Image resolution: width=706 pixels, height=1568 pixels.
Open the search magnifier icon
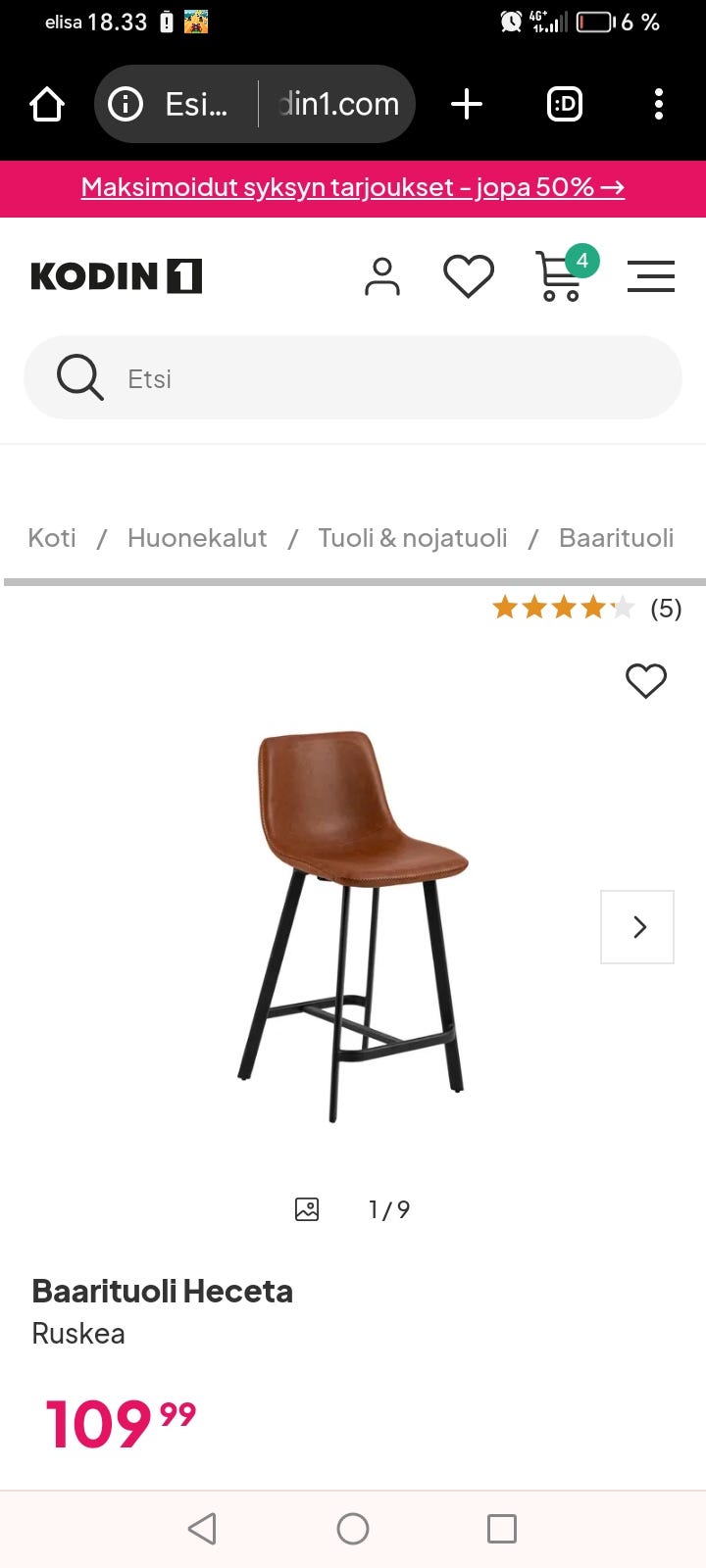(79, 377)
